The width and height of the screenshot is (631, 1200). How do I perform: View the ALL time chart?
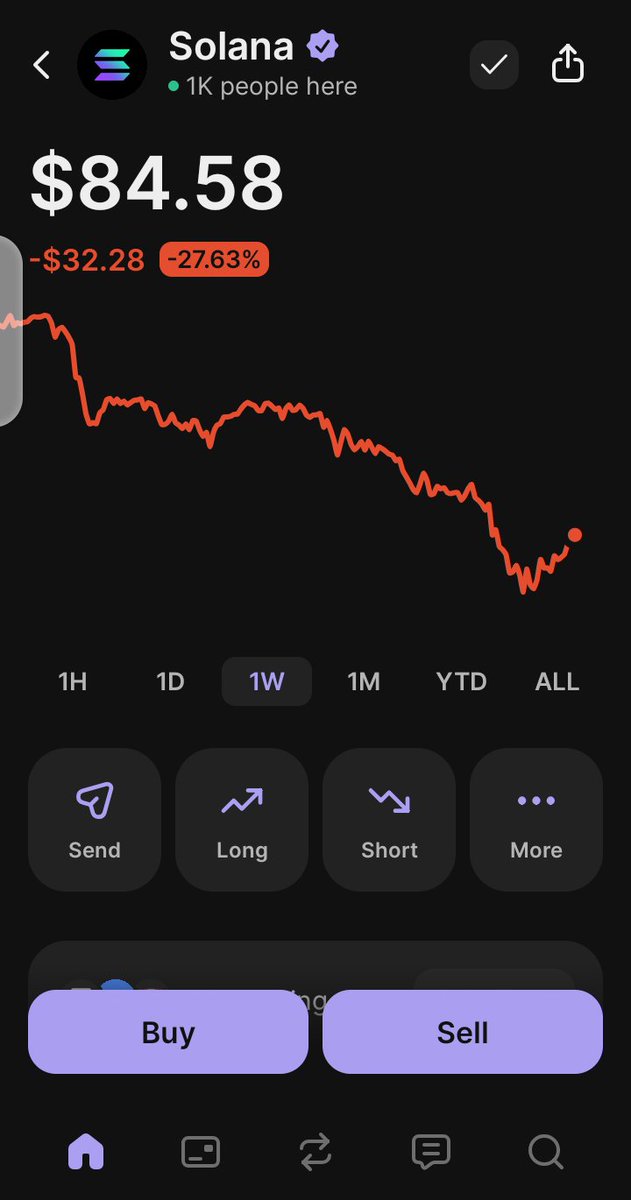(x=557, y=682)
